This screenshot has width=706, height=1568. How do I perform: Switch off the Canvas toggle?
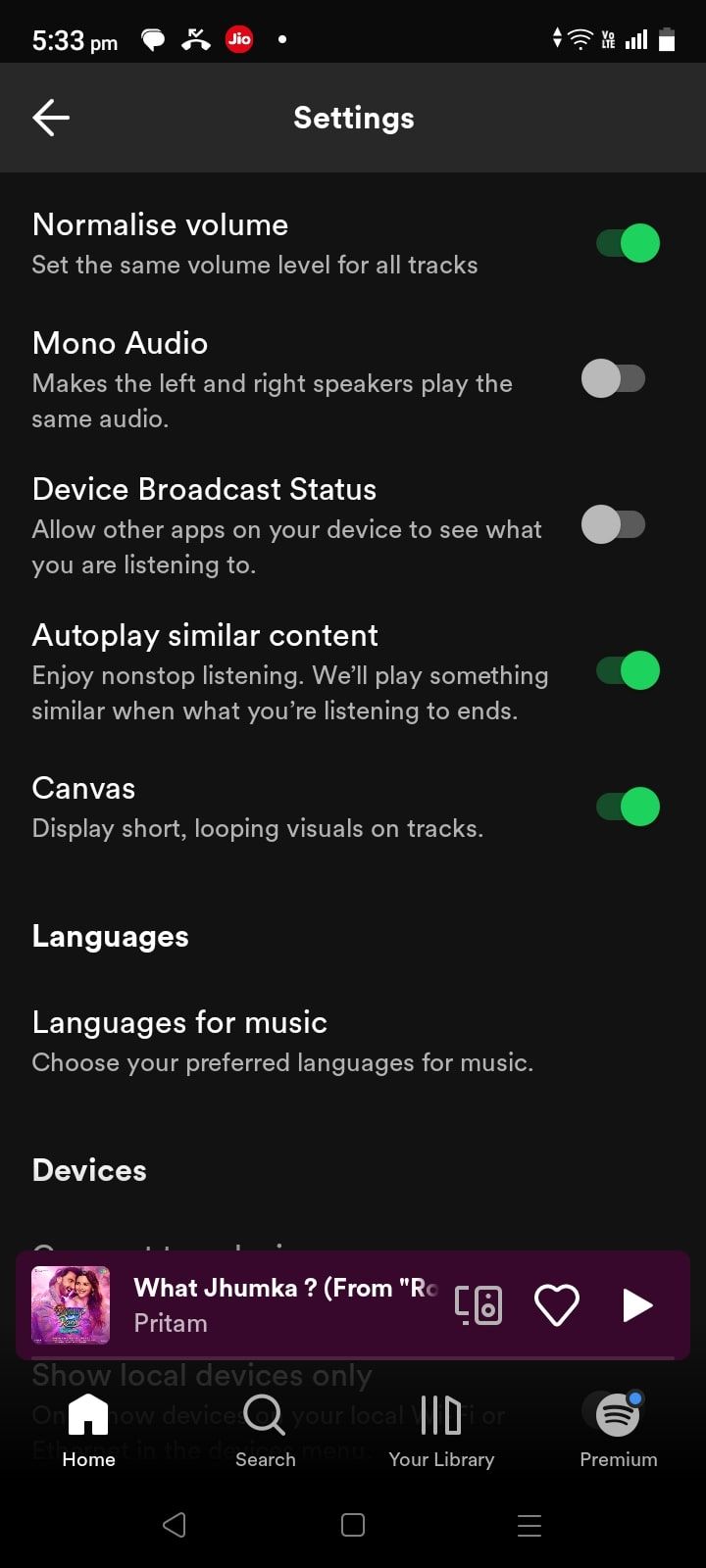click(x=628, y=808)
